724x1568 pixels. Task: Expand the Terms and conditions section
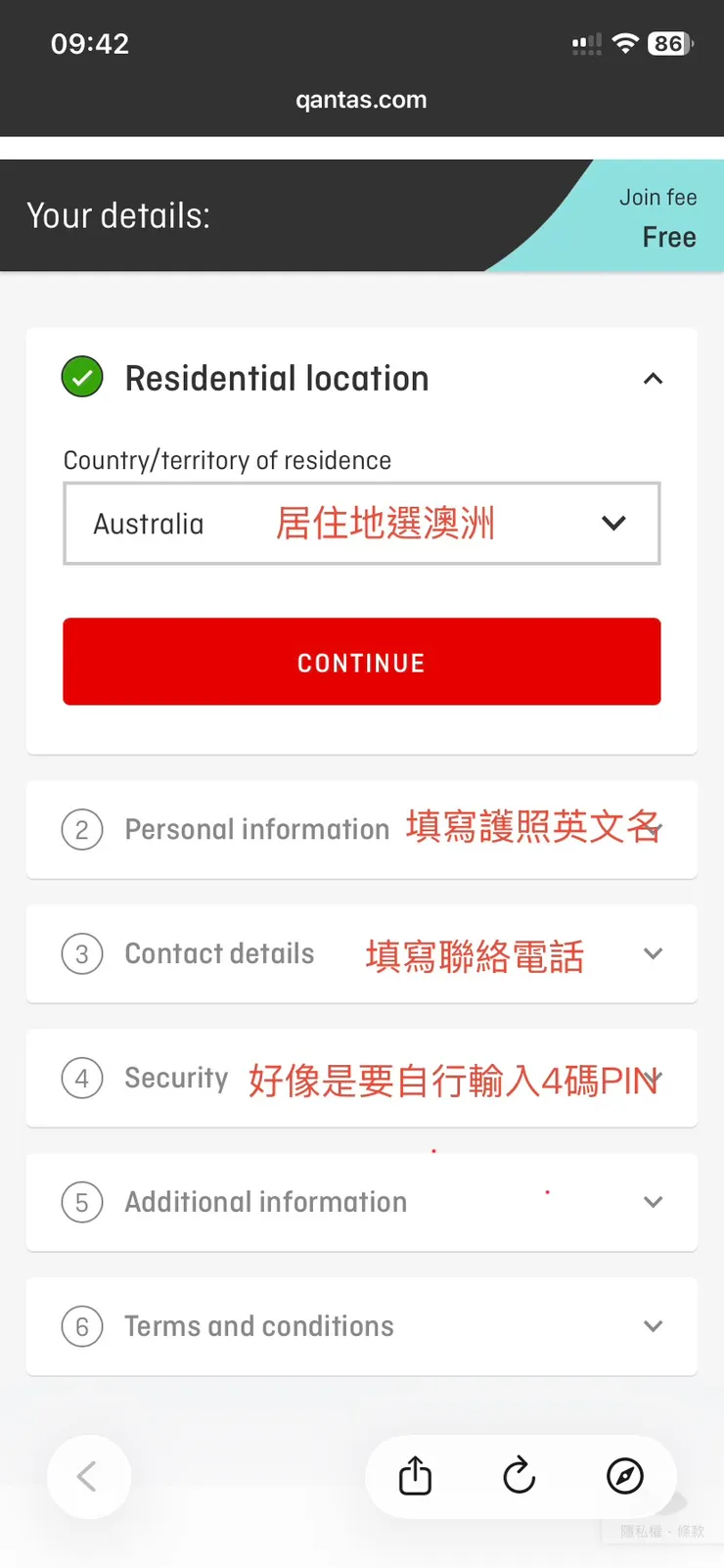361,1326
